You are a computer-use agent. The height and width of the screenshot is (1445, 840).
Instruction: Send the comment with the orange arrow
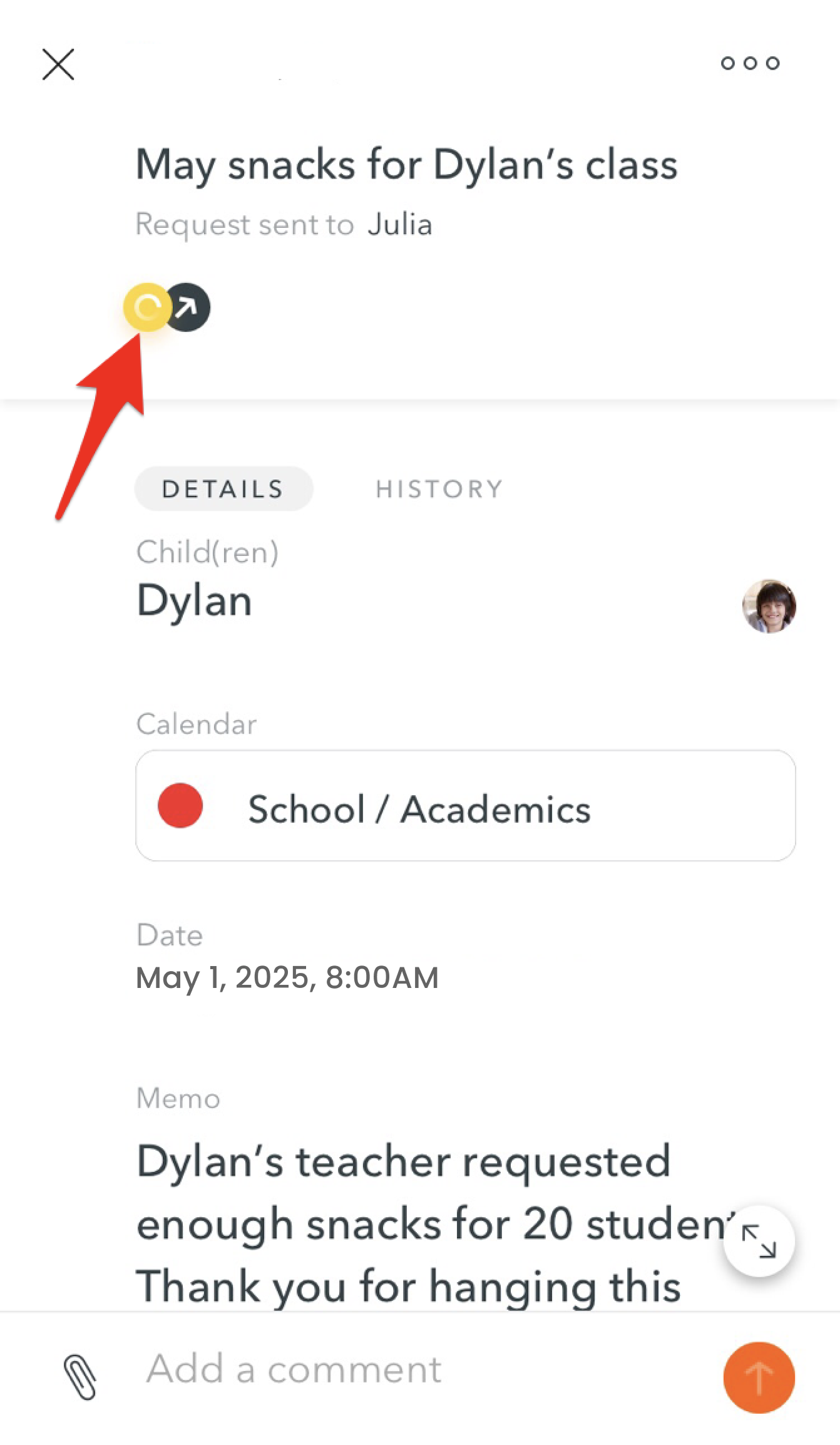tap(759, 1377)
